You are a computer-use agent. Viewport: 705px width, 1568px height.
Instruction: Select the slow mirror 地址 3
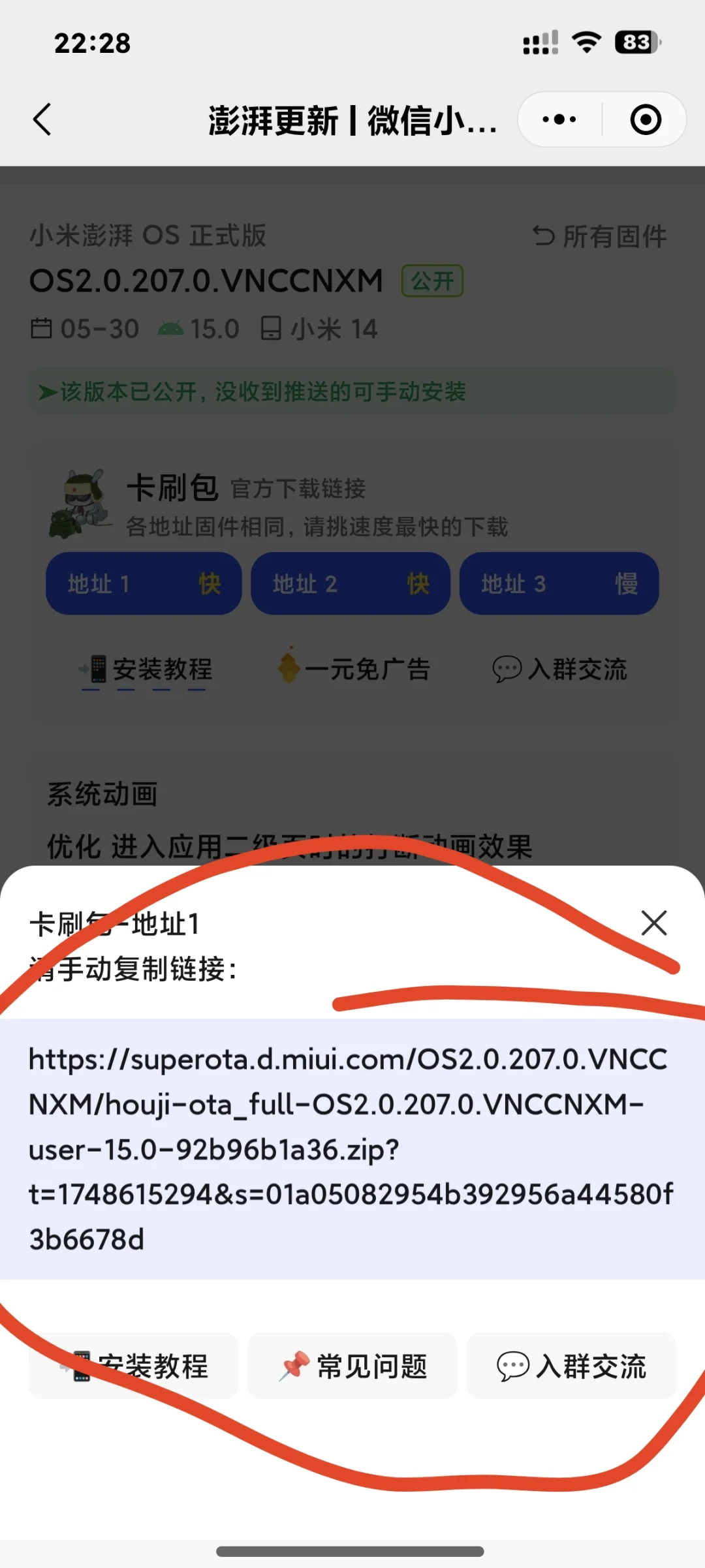tap(558, 584)
